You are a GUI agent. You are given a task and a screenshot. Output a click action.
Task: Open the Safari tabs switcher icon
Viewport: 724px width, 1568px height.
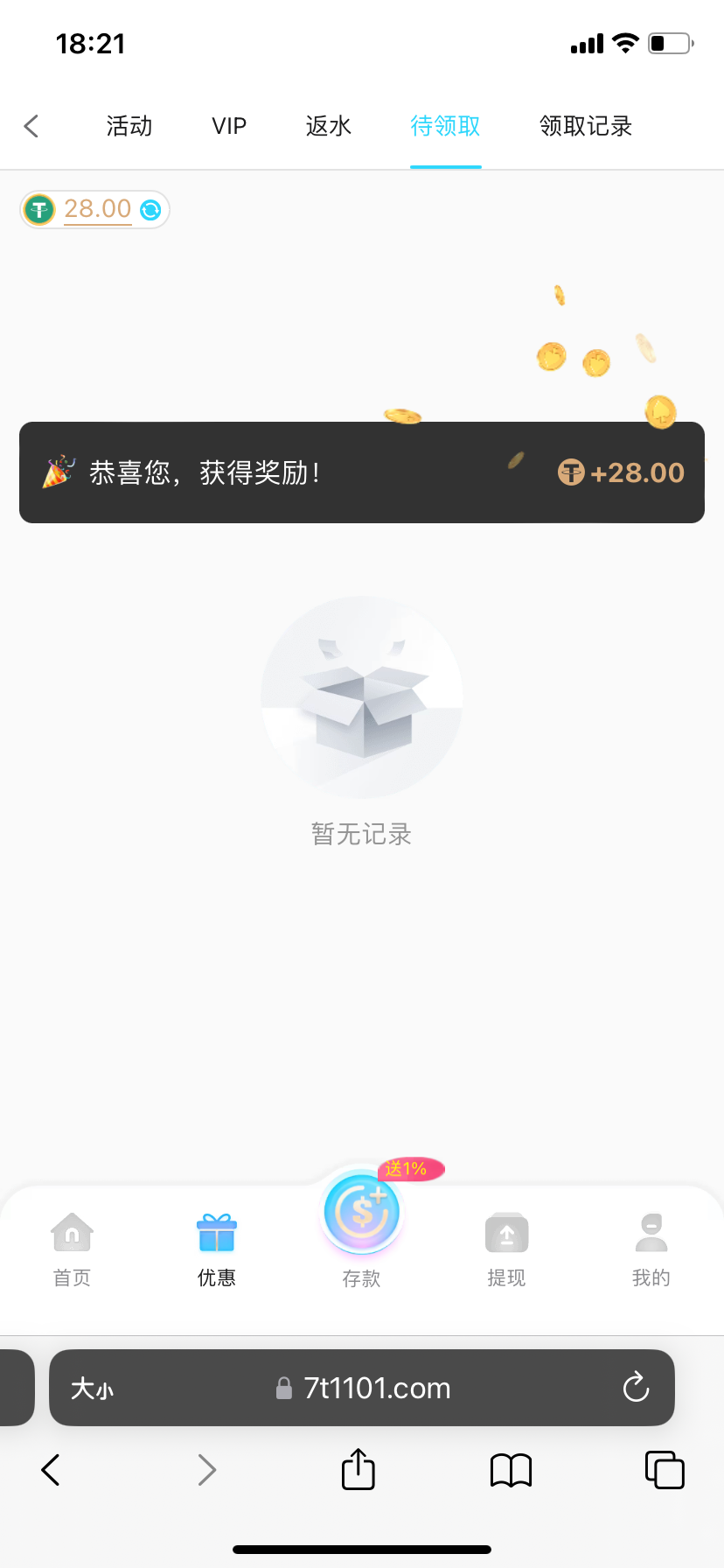665,1469
